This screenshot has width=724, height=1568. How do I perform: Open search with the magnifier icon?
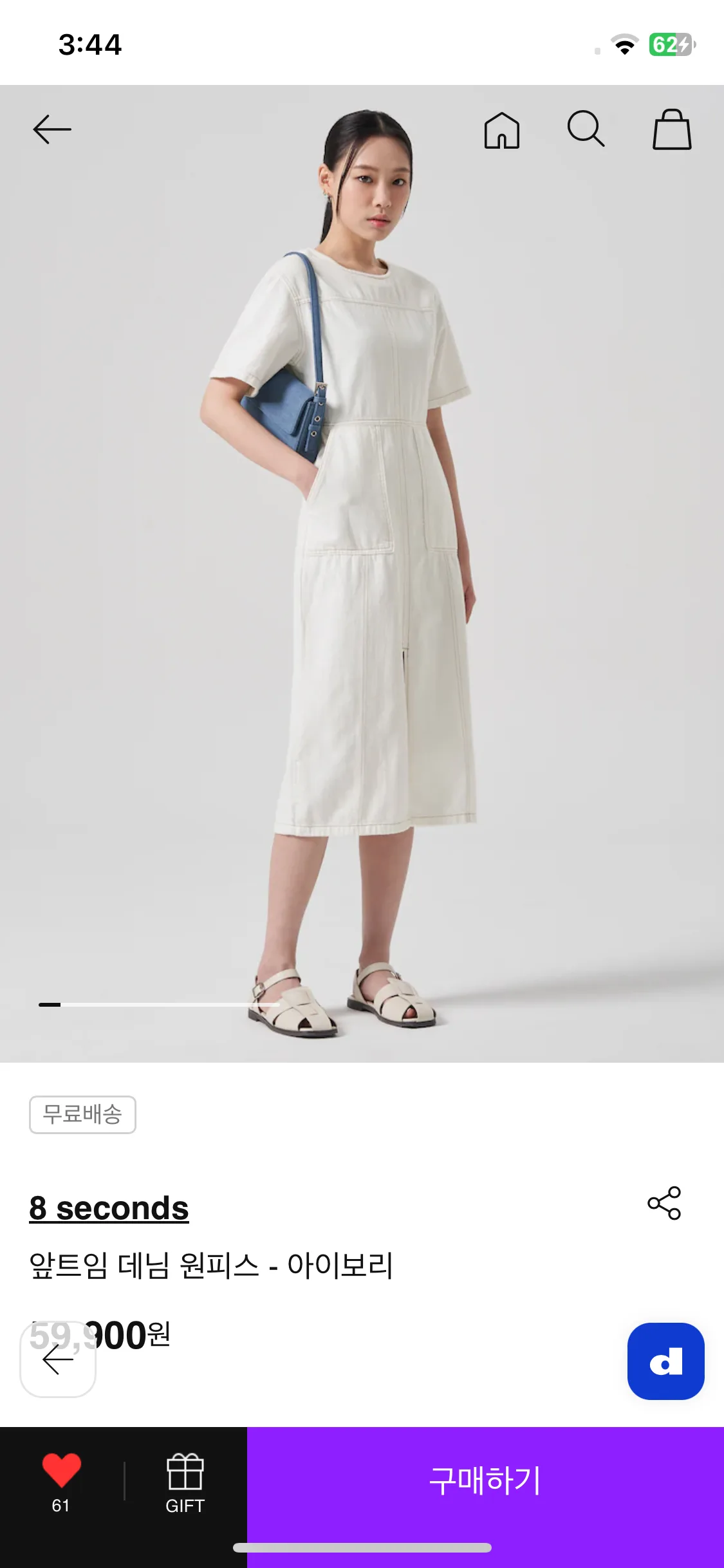coord(586,129)
